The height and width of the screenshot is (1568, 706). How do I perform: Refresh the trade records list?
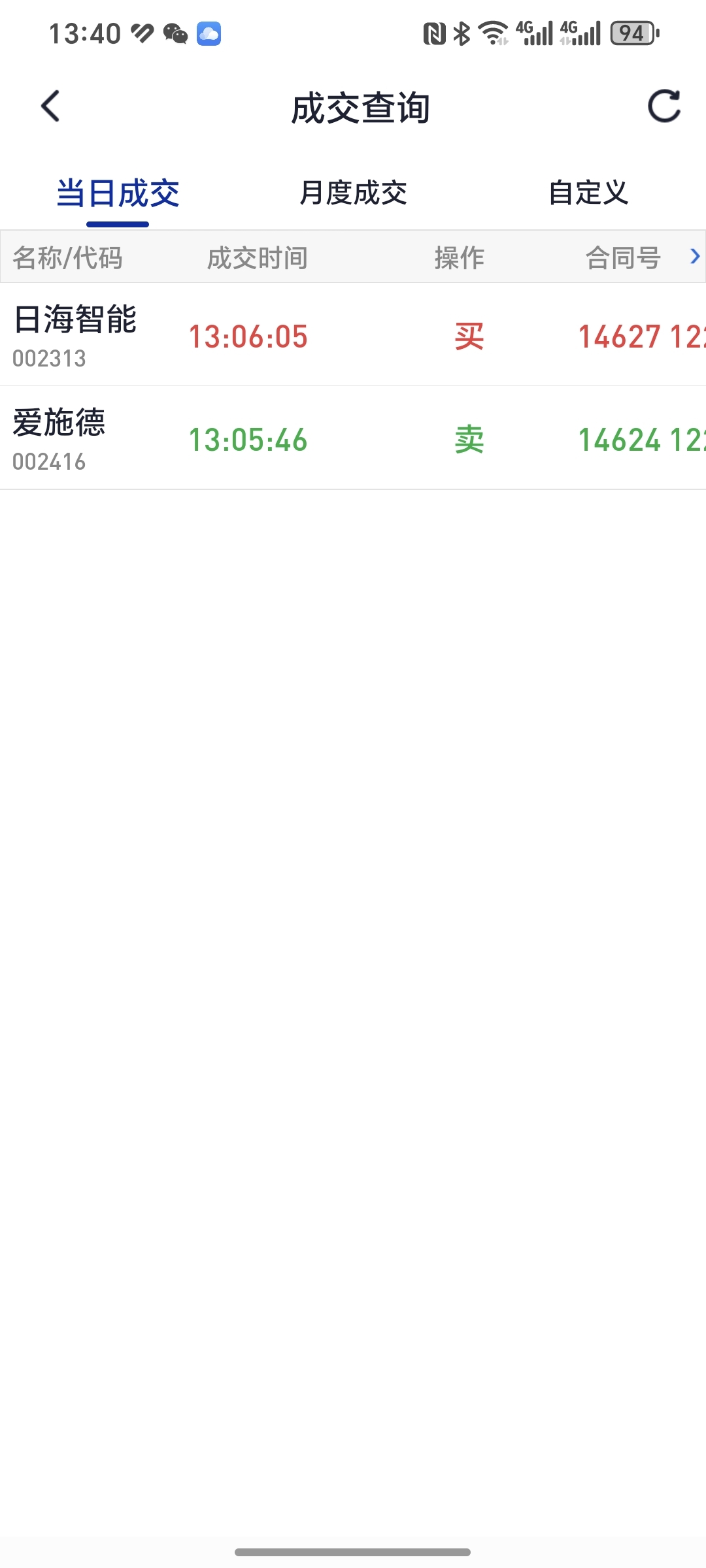664,106
